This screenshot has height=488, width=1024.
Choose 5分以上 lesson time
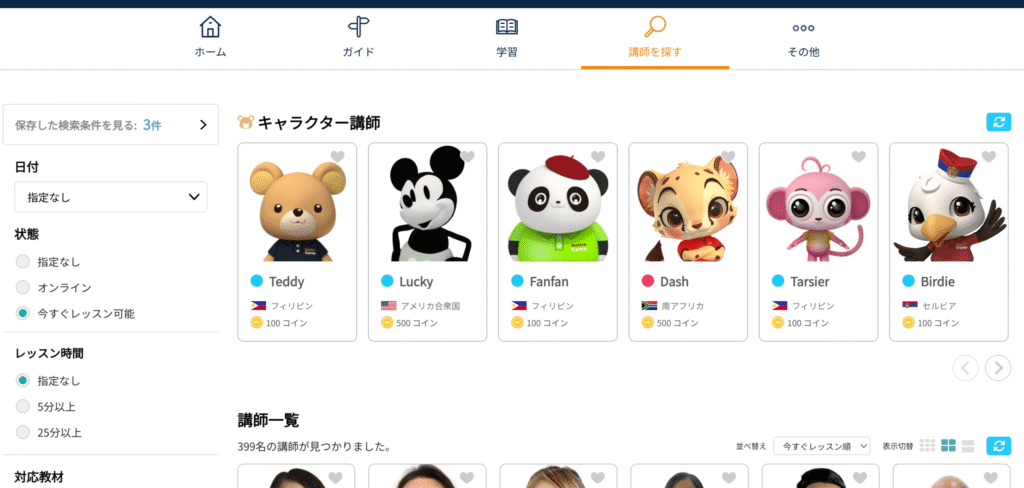23,406
